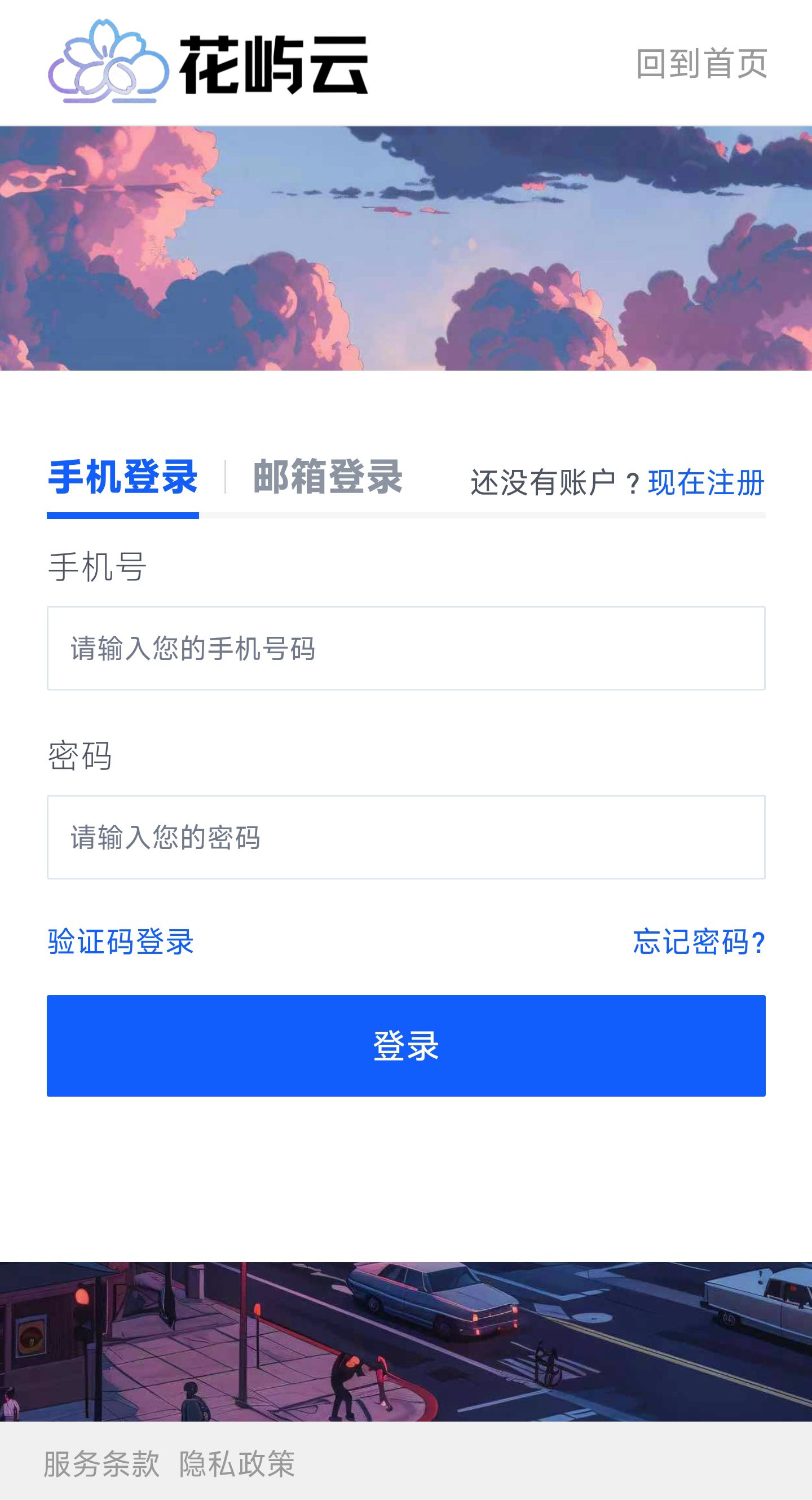Screen dimensions: 812x1500
Task: Switch to the 邮箱登录 tab
Action: pyautogui.click(x=327, y=477)
